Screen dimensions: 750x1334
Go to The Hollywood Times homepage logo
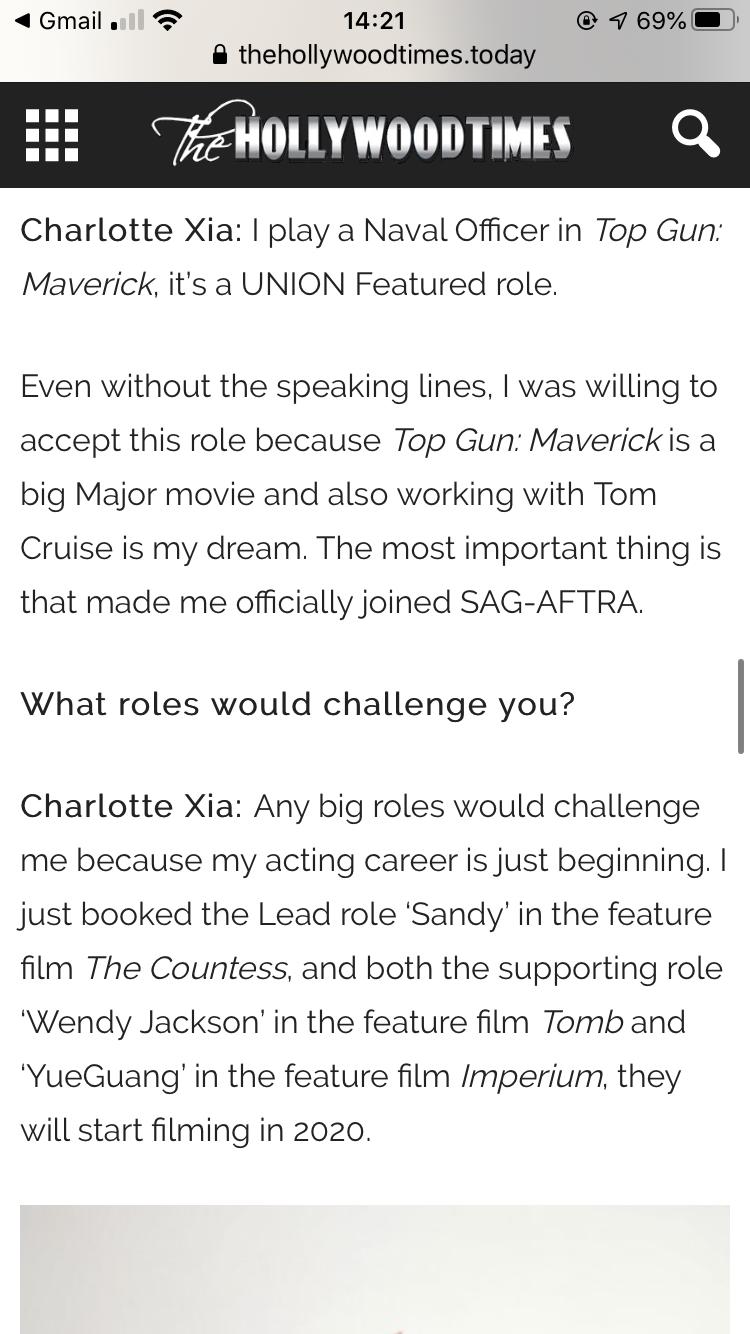(361, 134)
